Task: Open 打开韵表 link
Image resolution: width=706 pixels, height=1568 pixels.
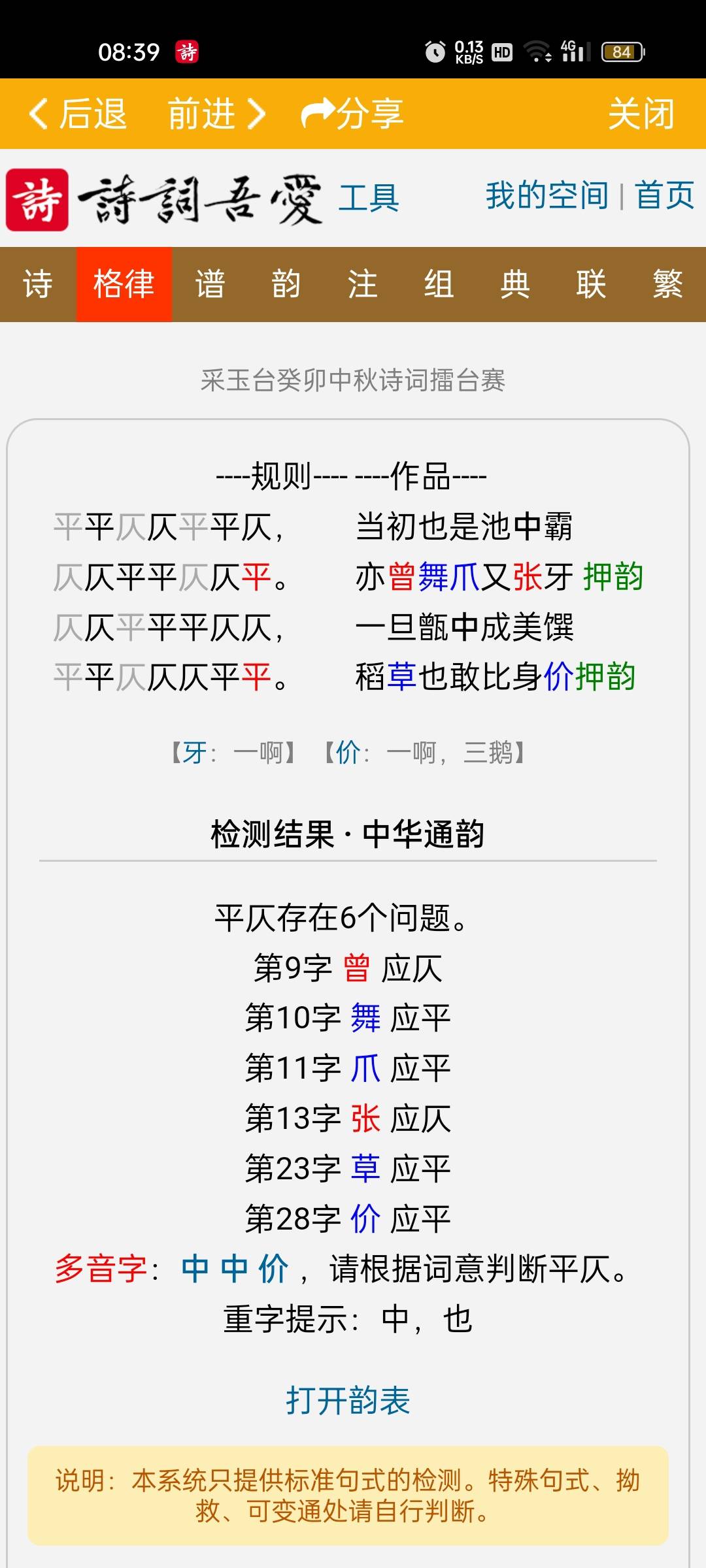Action: tap(348, 1400)
